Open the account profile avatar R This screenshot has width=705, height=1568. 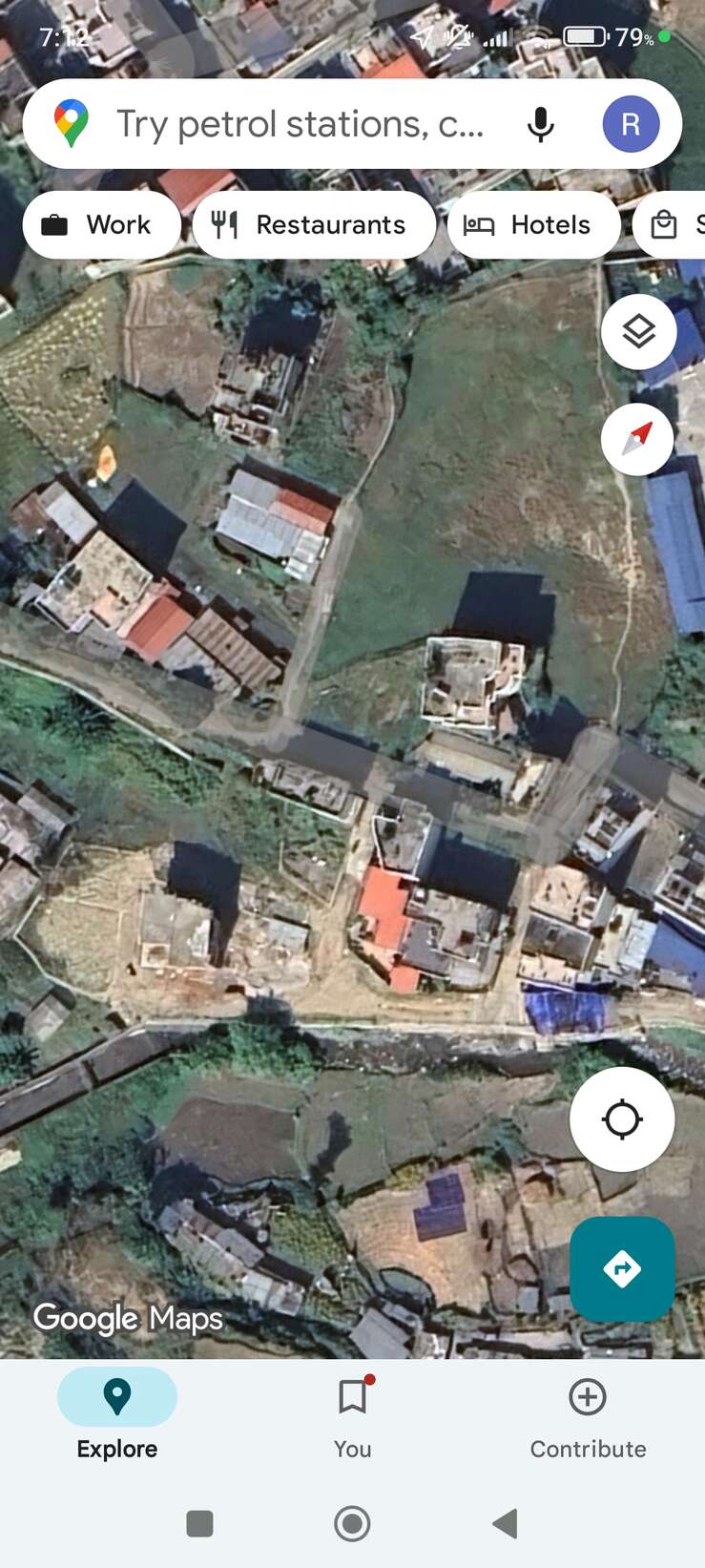point(631,124)
